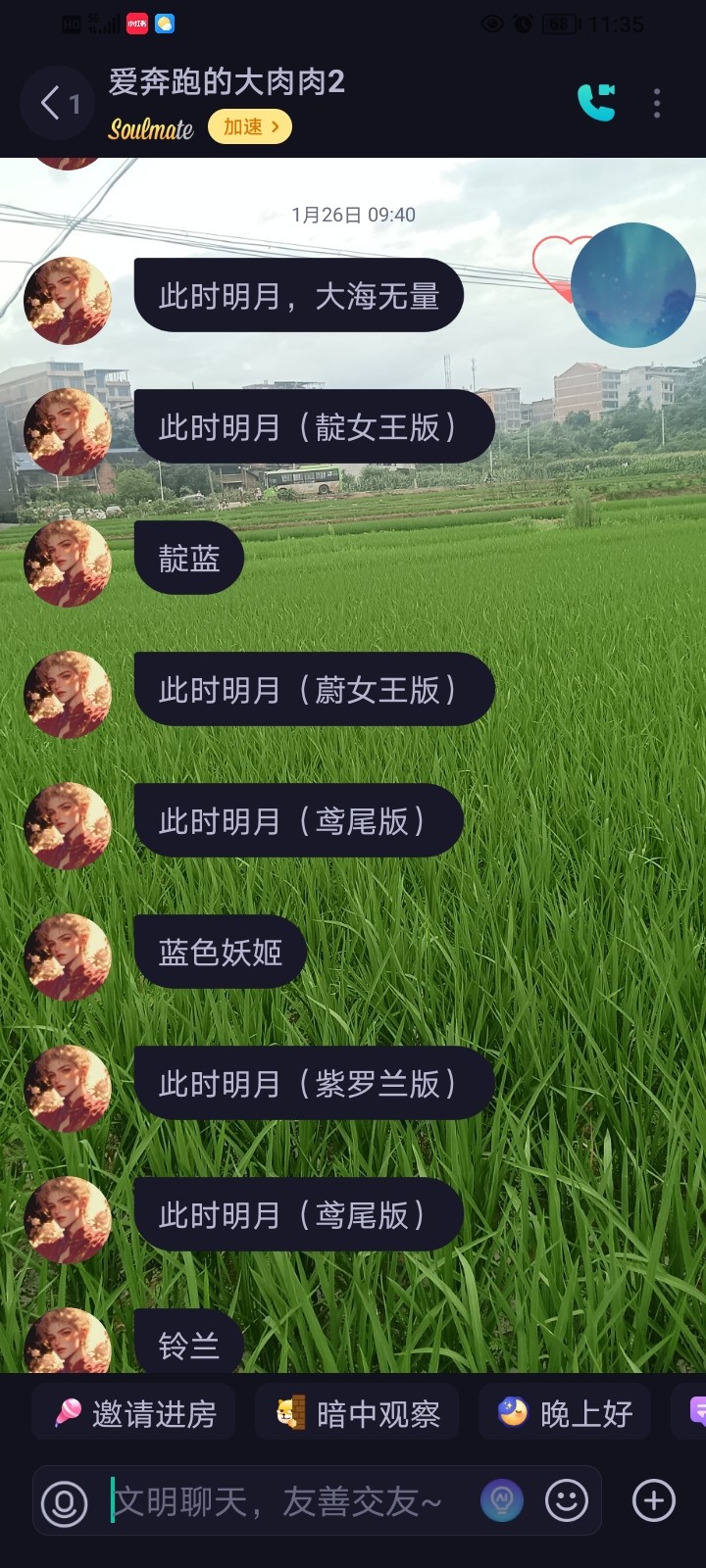
Task: Tap the voice input circle icon
Action: (x=65, y=1502)
